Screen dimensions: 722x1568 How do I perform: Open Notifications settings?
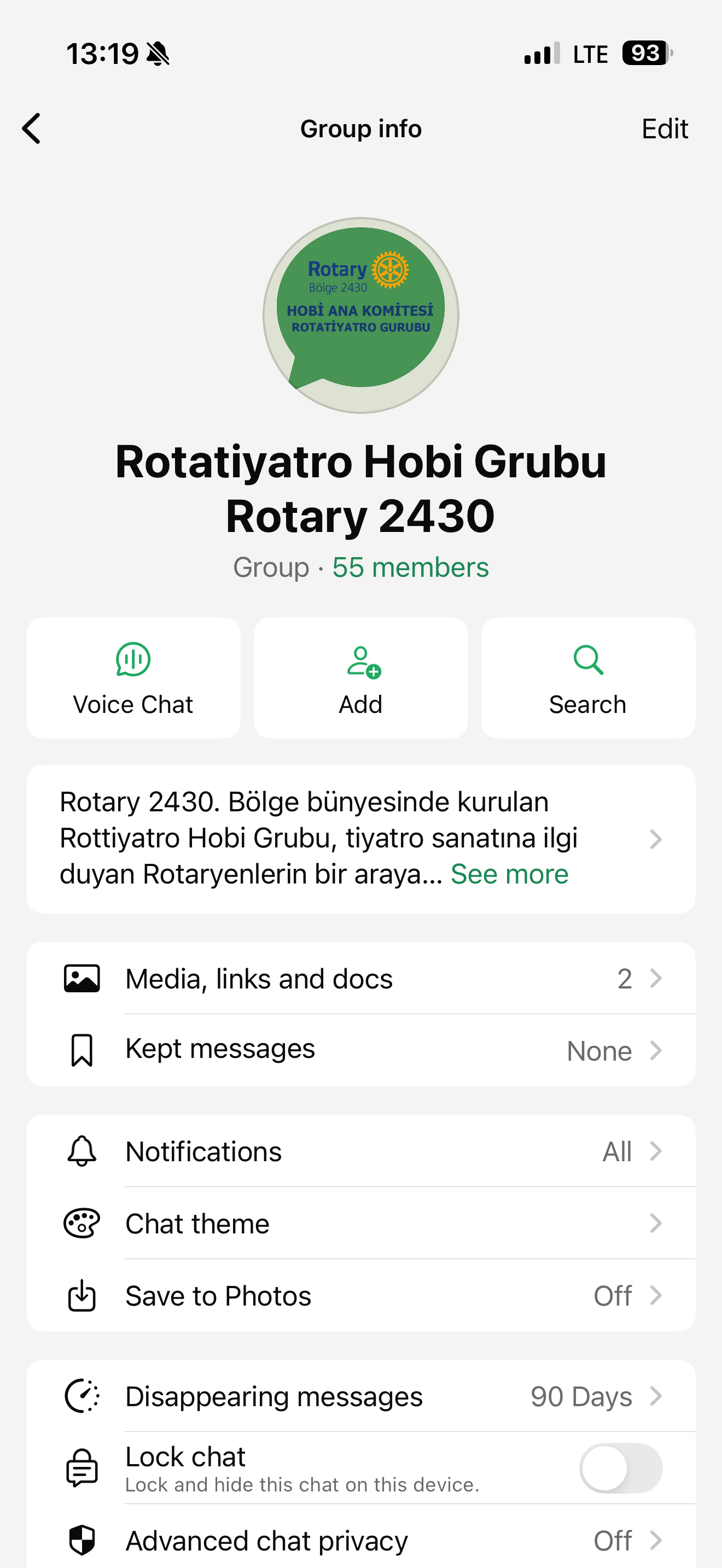point(360,1151)
